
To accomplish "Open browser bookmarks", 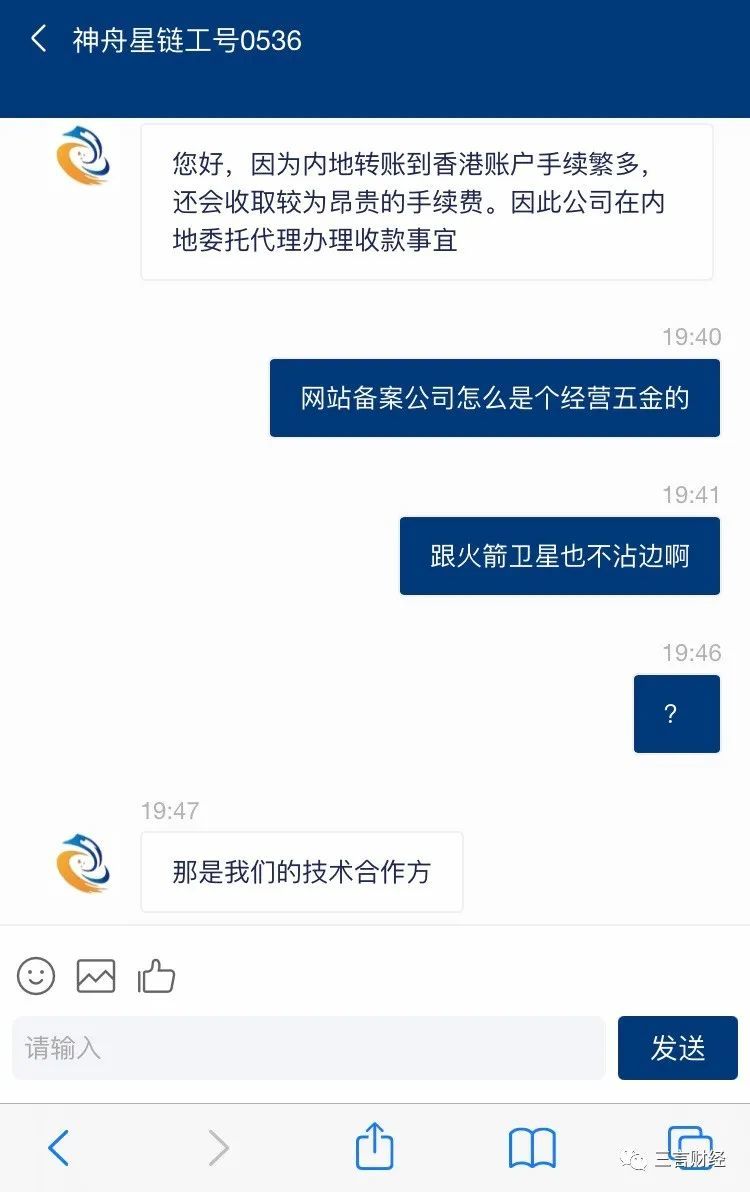I will 532,1148.
